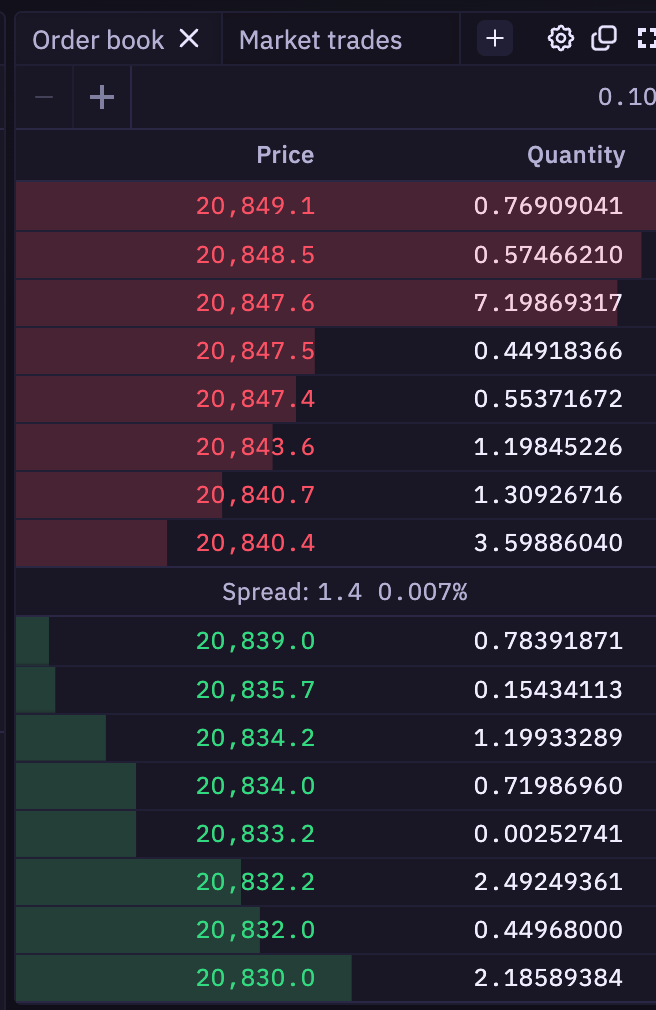Close the Order book tab
The width and height of the screenshot is (656, 1010).
pyautogui.click(x=188, y=39)
